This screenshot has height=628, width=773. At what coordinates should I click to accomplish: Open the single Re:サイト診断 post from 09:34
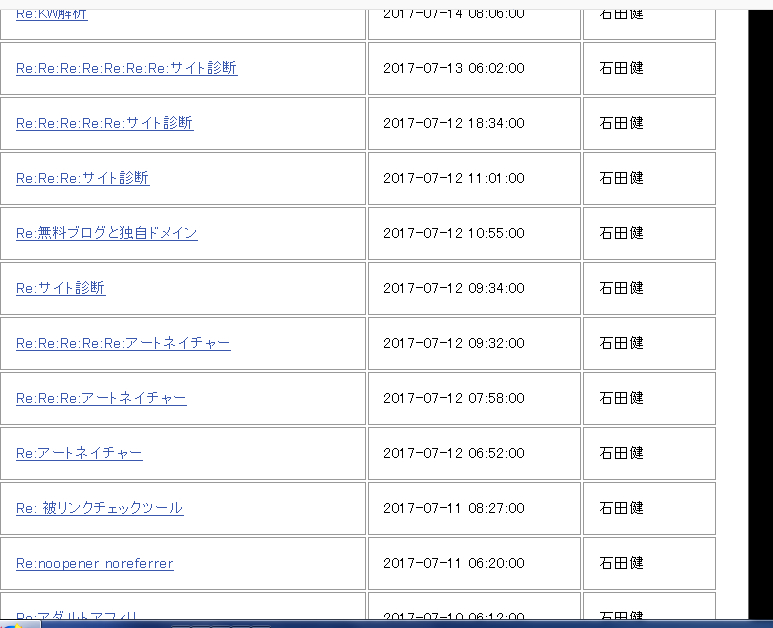60,288
